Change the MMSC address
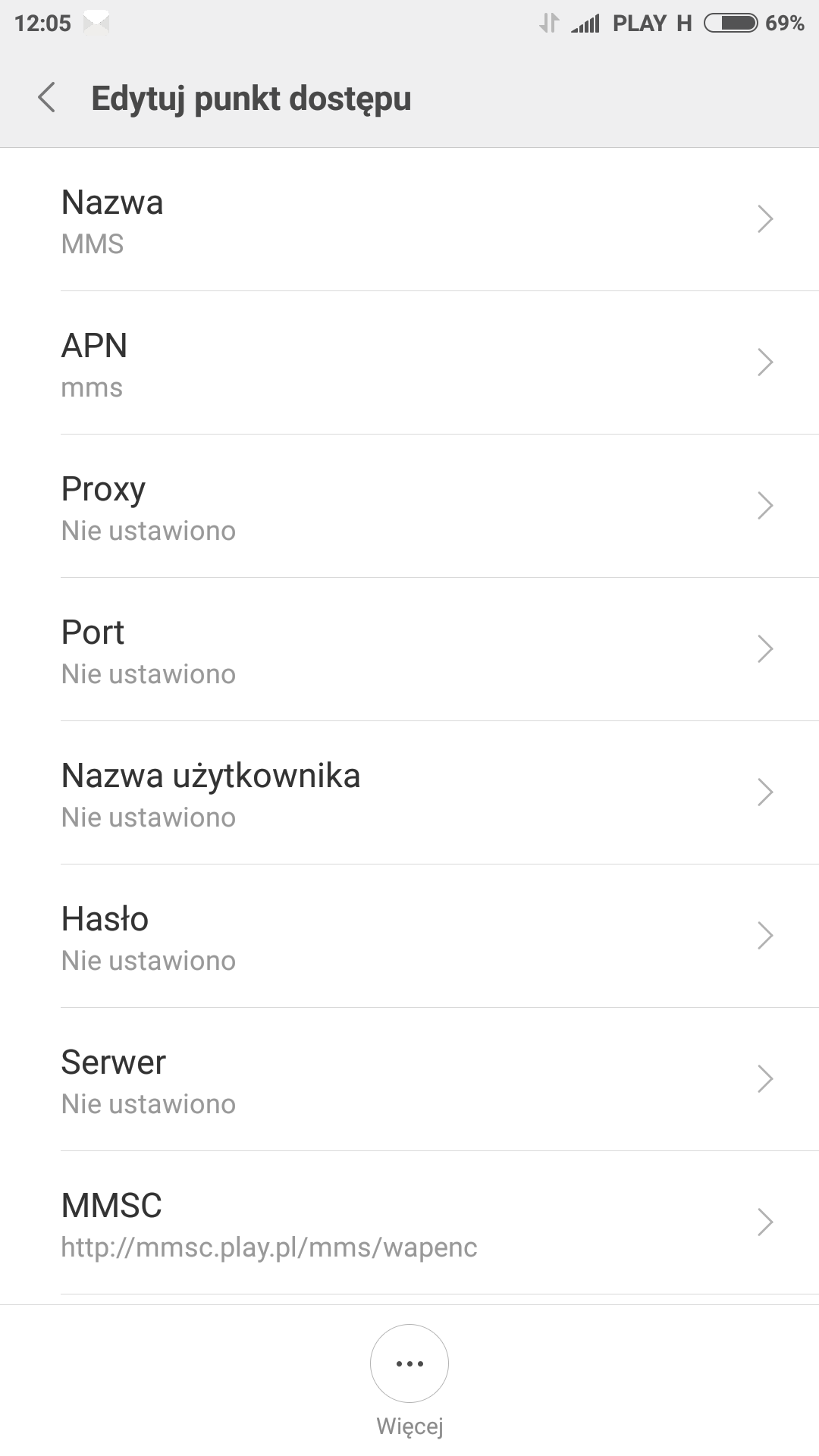Screen dimensions: 819x1456 tap(409, 1223)
